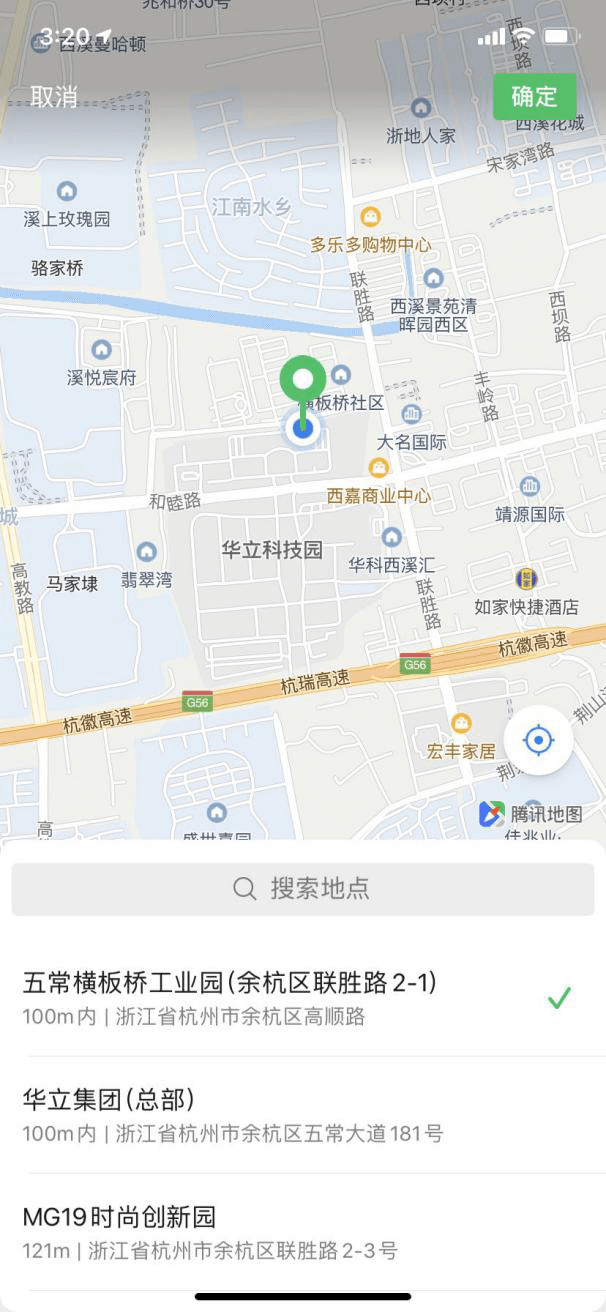Open the 搜索地点 search field
Screen dimensions: 606x1312
click(303, 888)
